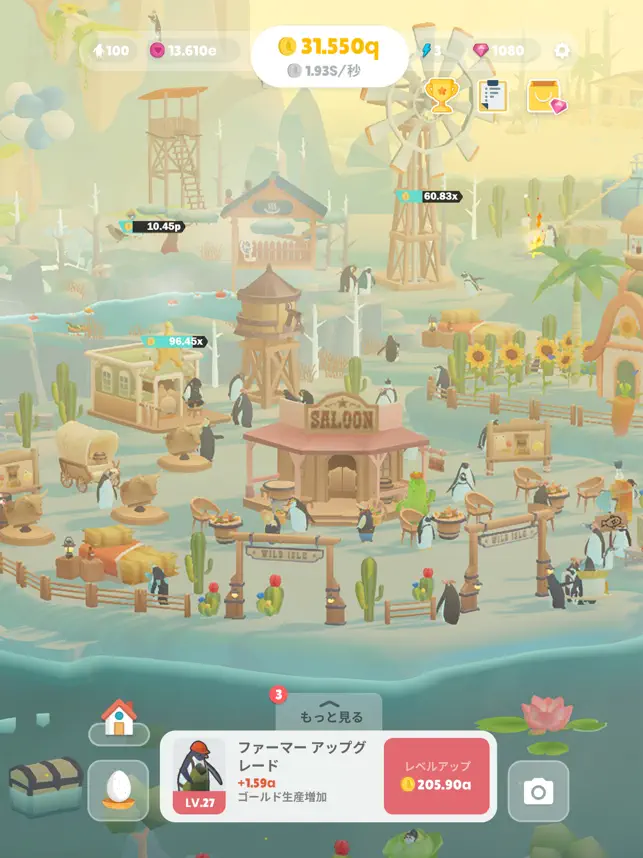The width and height of the screenshot is (643, 858).
Task: Collect the 10.45p coin bubble
Action: [x=155, y=227]
